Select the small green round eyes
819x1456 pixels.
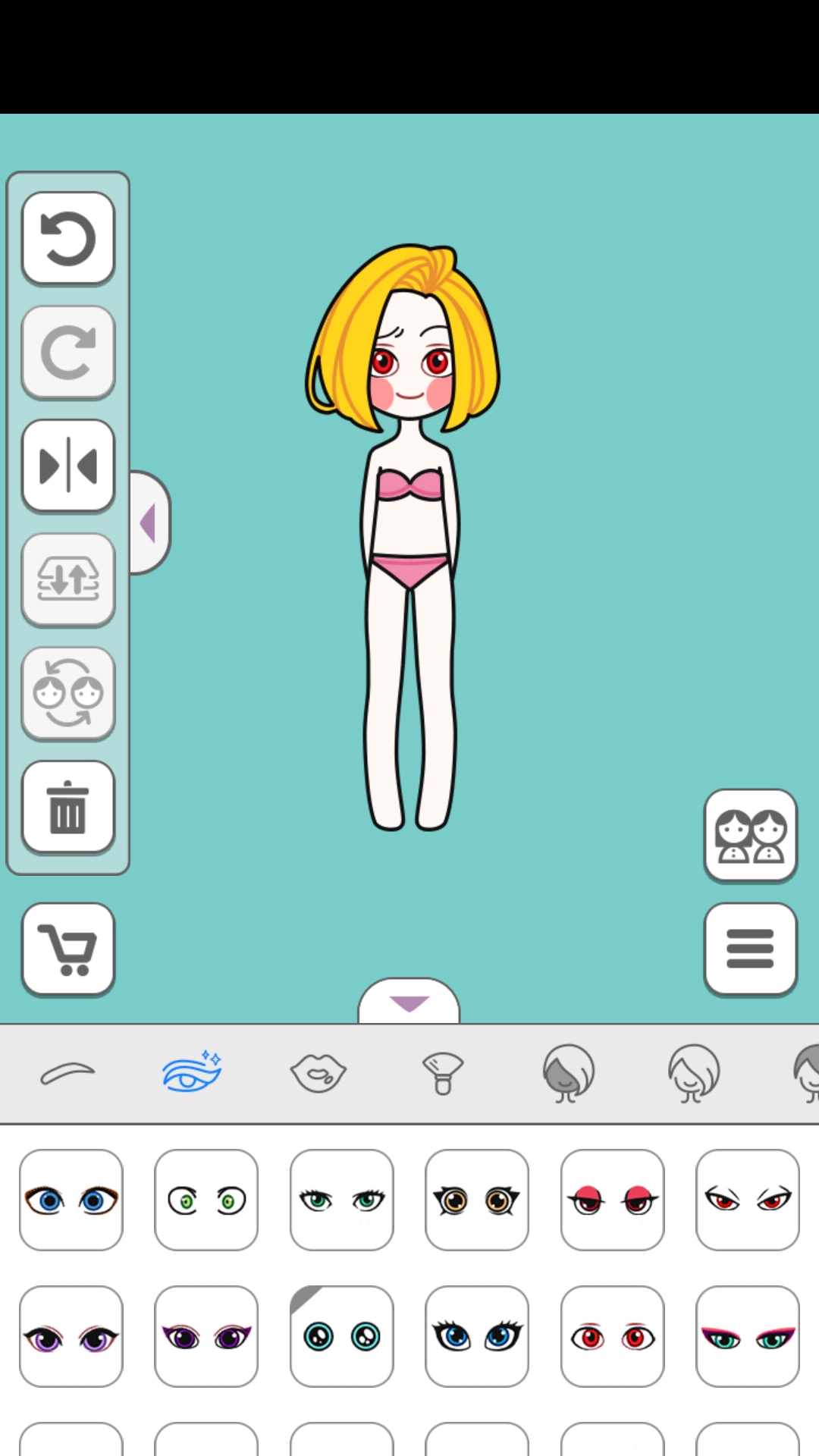(206, 1200)
